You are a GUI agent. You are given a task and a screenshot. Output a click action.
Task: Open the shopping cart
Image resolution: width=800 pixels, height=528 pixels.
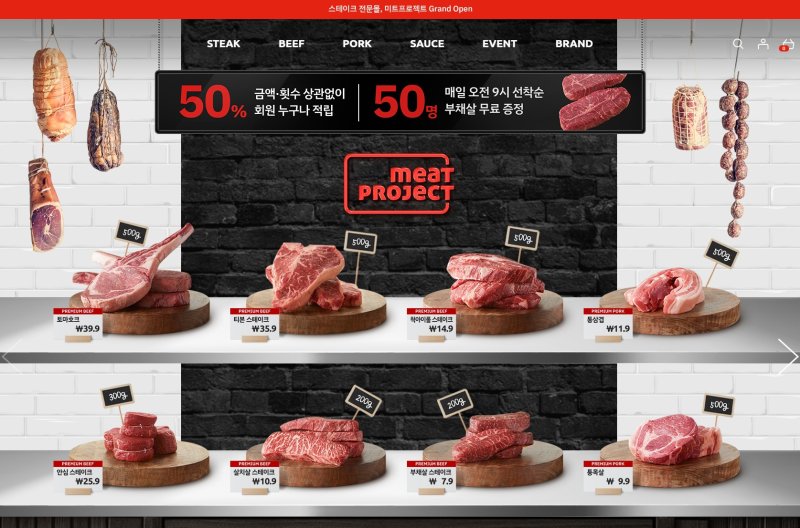[x=787, y=44]
